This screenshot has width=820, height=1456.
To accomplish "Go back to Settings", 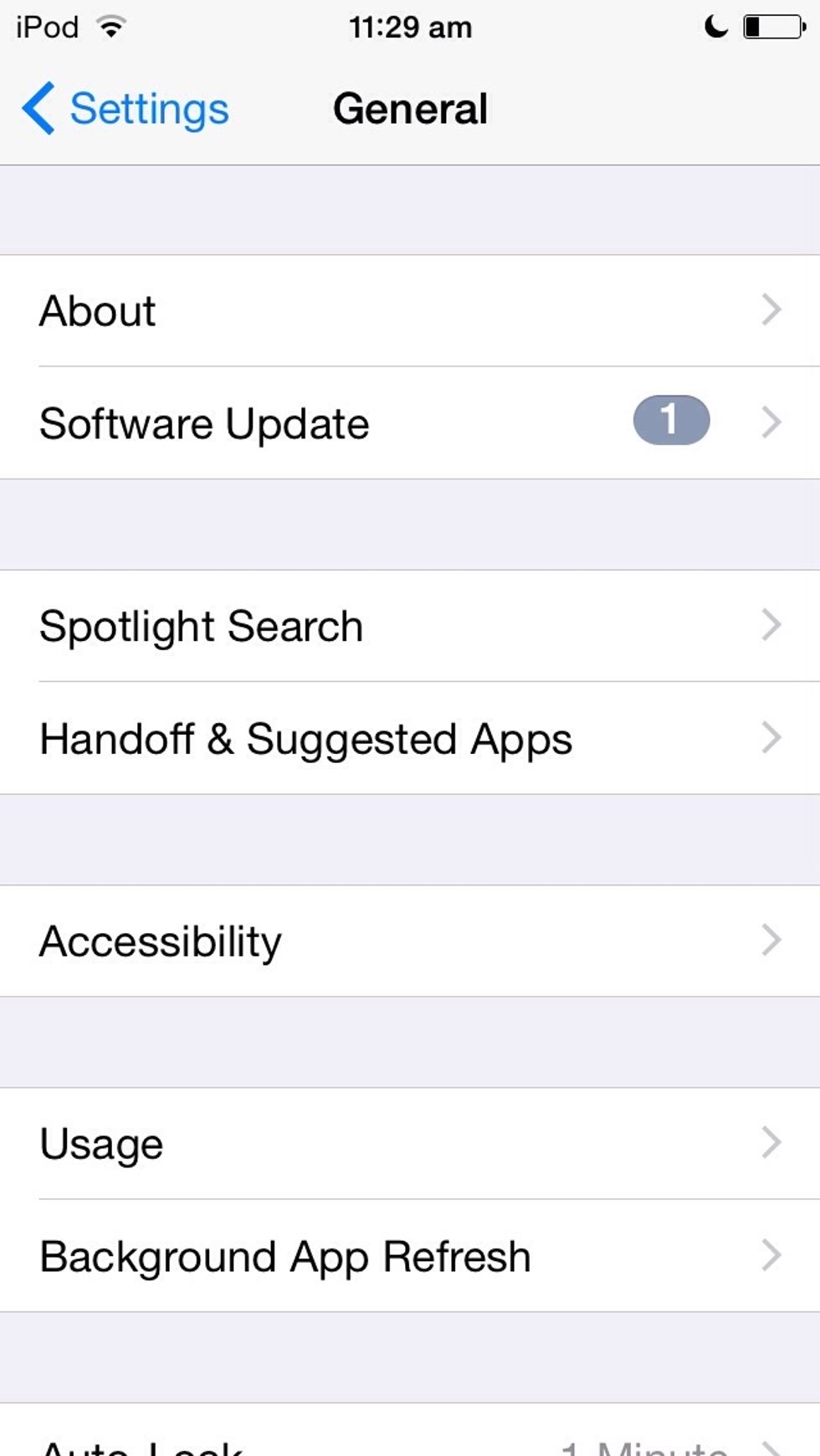I will point(126,109).
